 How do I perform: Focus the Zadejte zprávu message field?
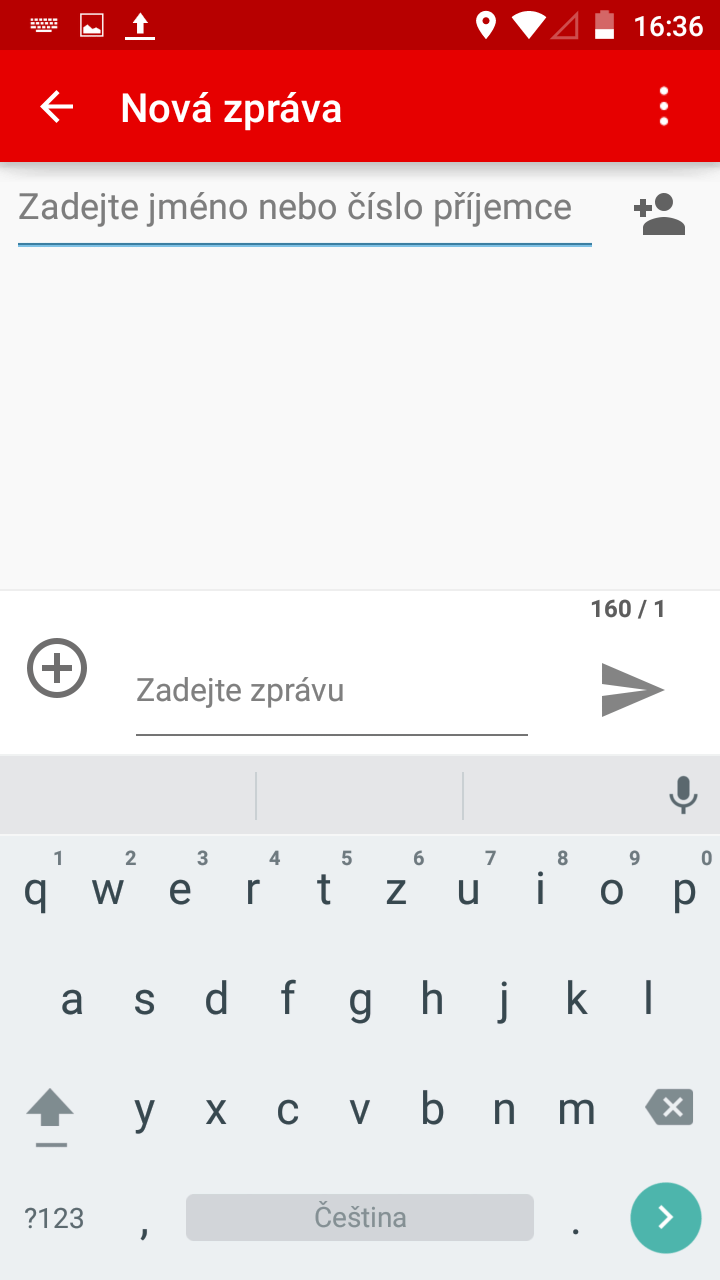pos(332,692)
